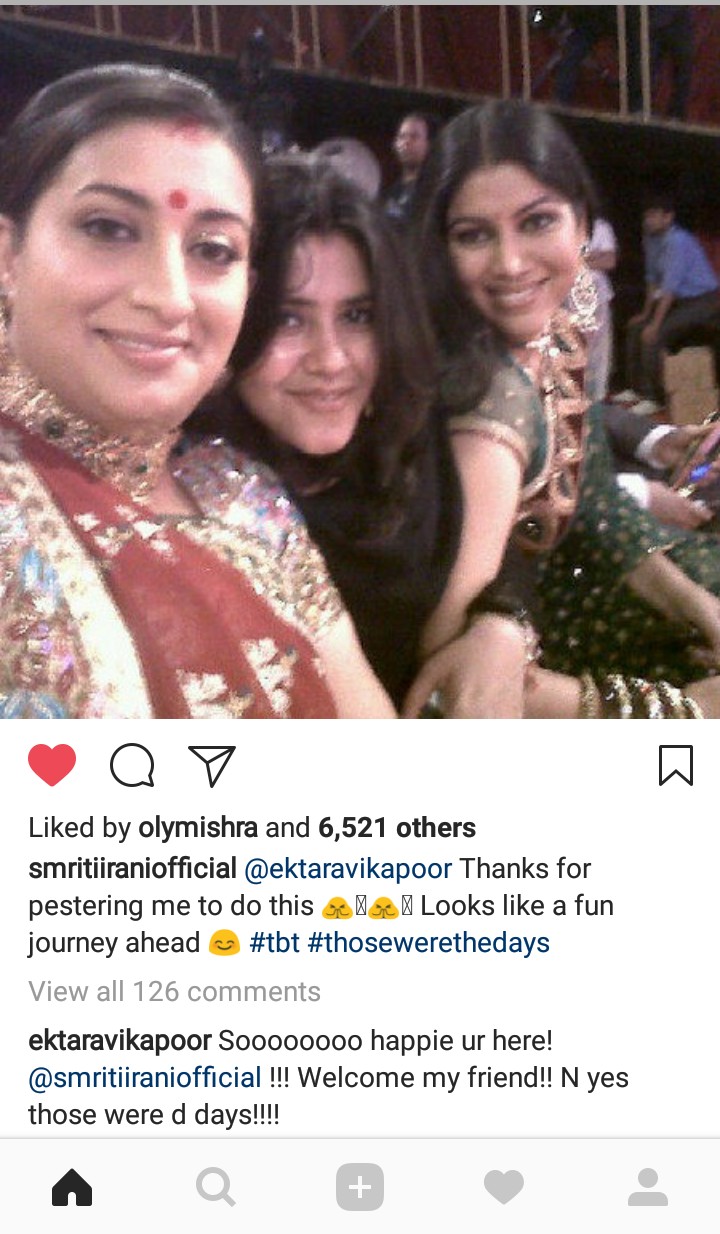Screen dimensions: 720x1234
Task: Go to the Home feed tab
Action: pos(72,1188)
